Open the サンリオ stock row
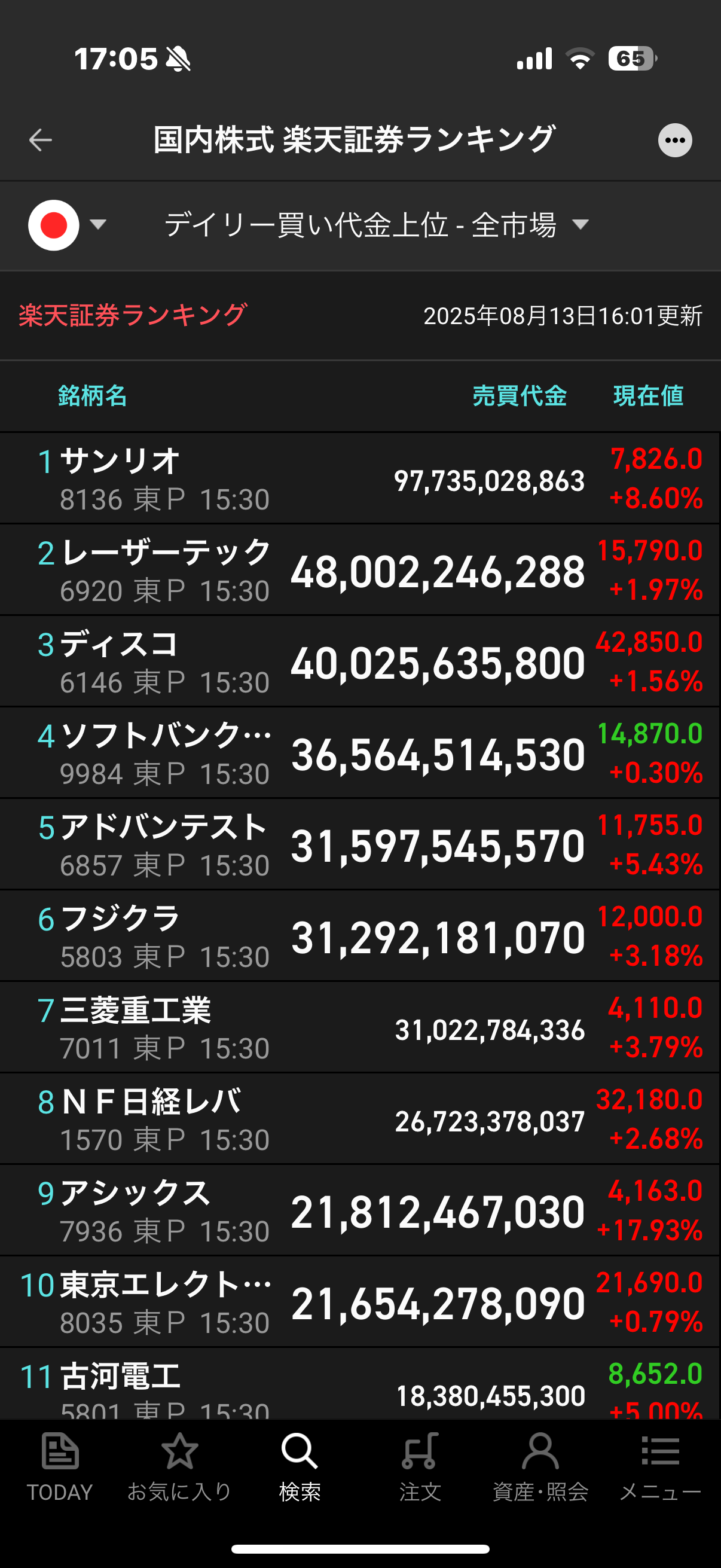 click(360, 478)
